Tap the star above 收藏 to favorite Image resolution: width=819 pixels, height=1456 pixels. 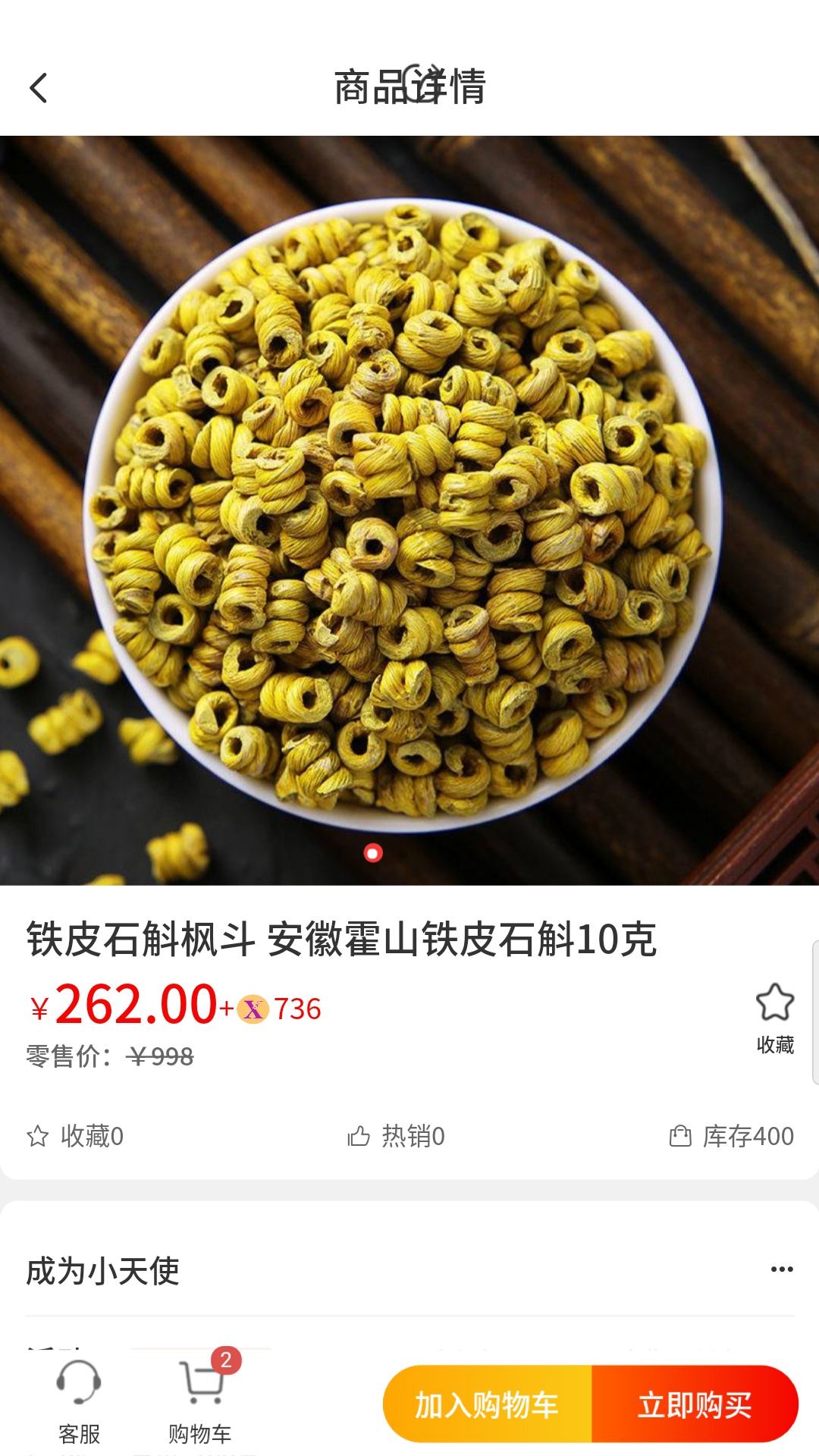[x=775, y=1003]
